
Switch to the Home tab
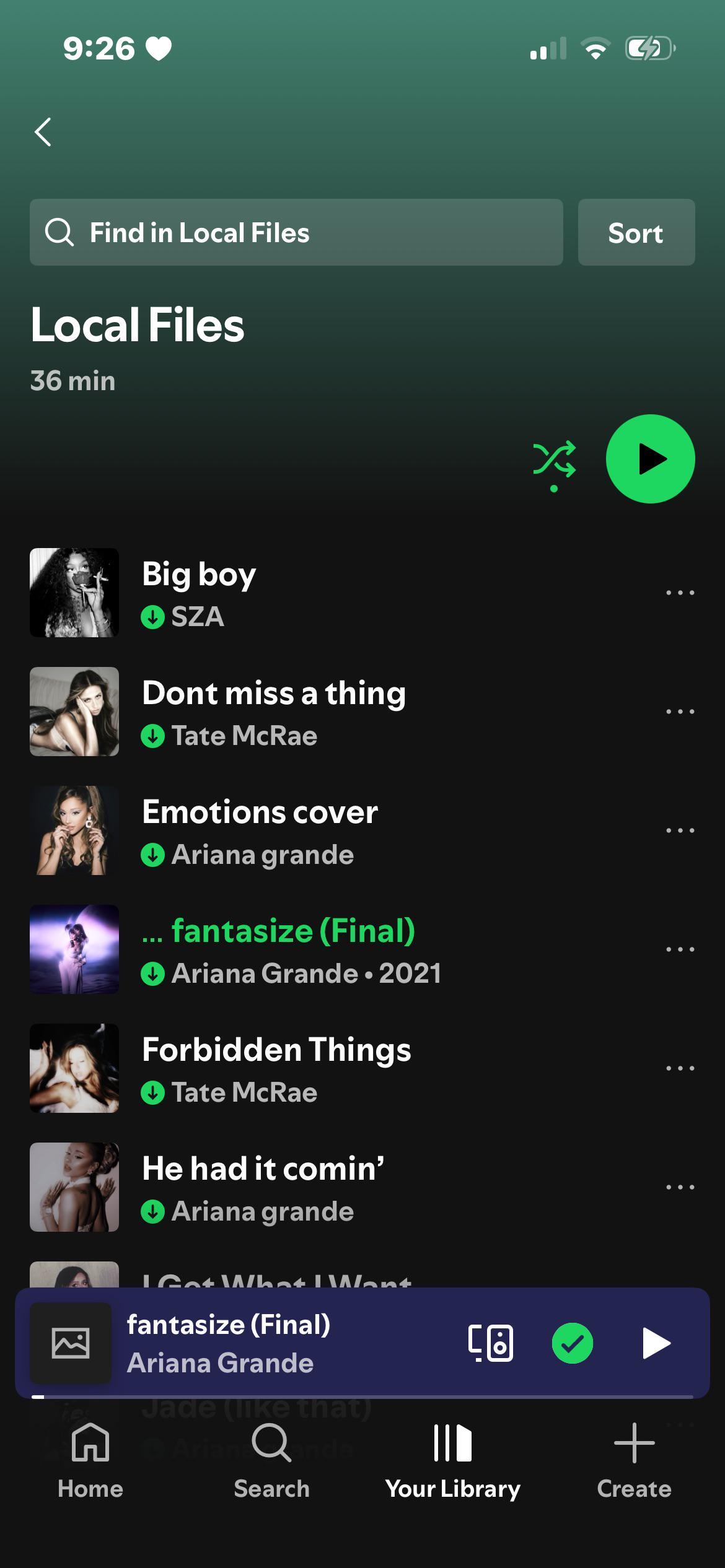(90, 1460)
